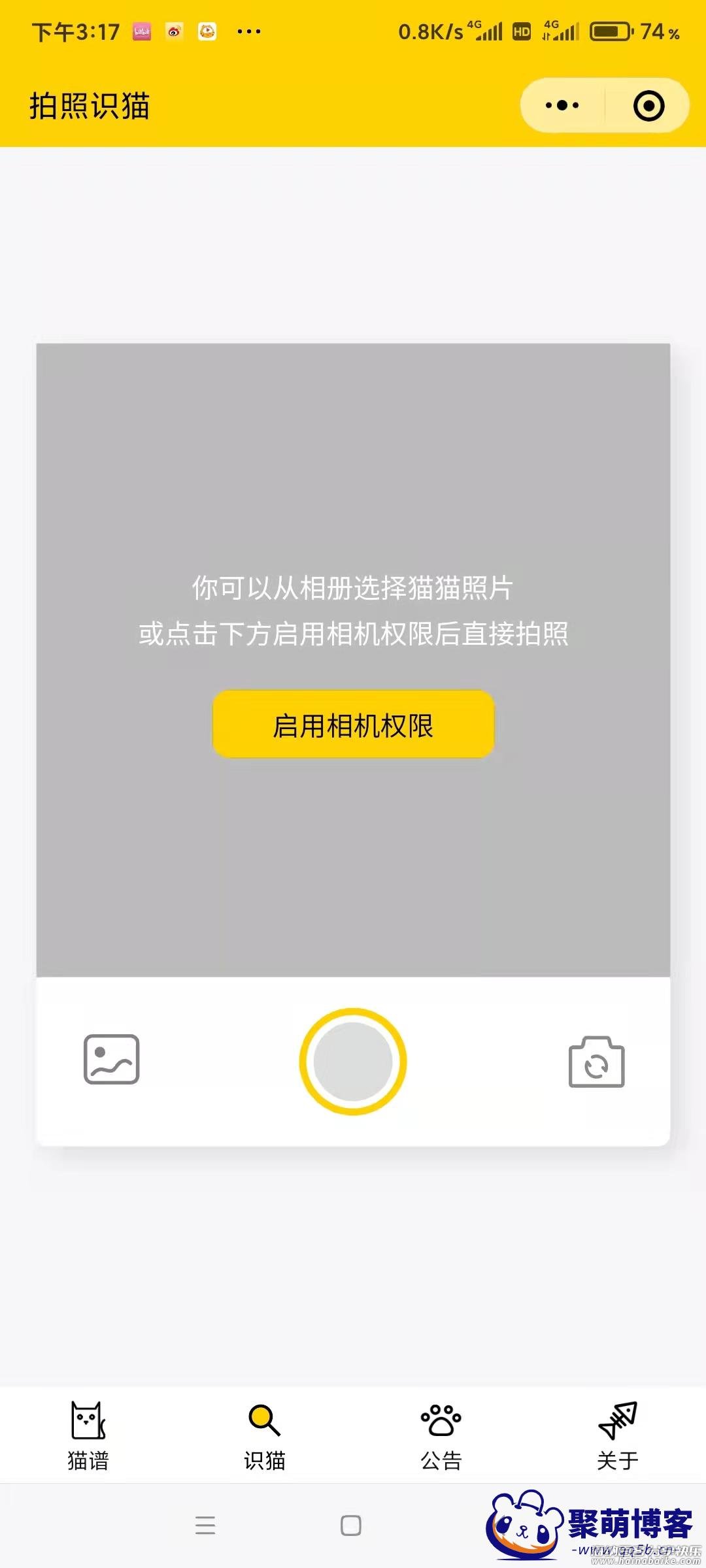Viewport: 706px width, 1568px height.
Task: Tap the system home button
Action: (x=351, y=1526)
